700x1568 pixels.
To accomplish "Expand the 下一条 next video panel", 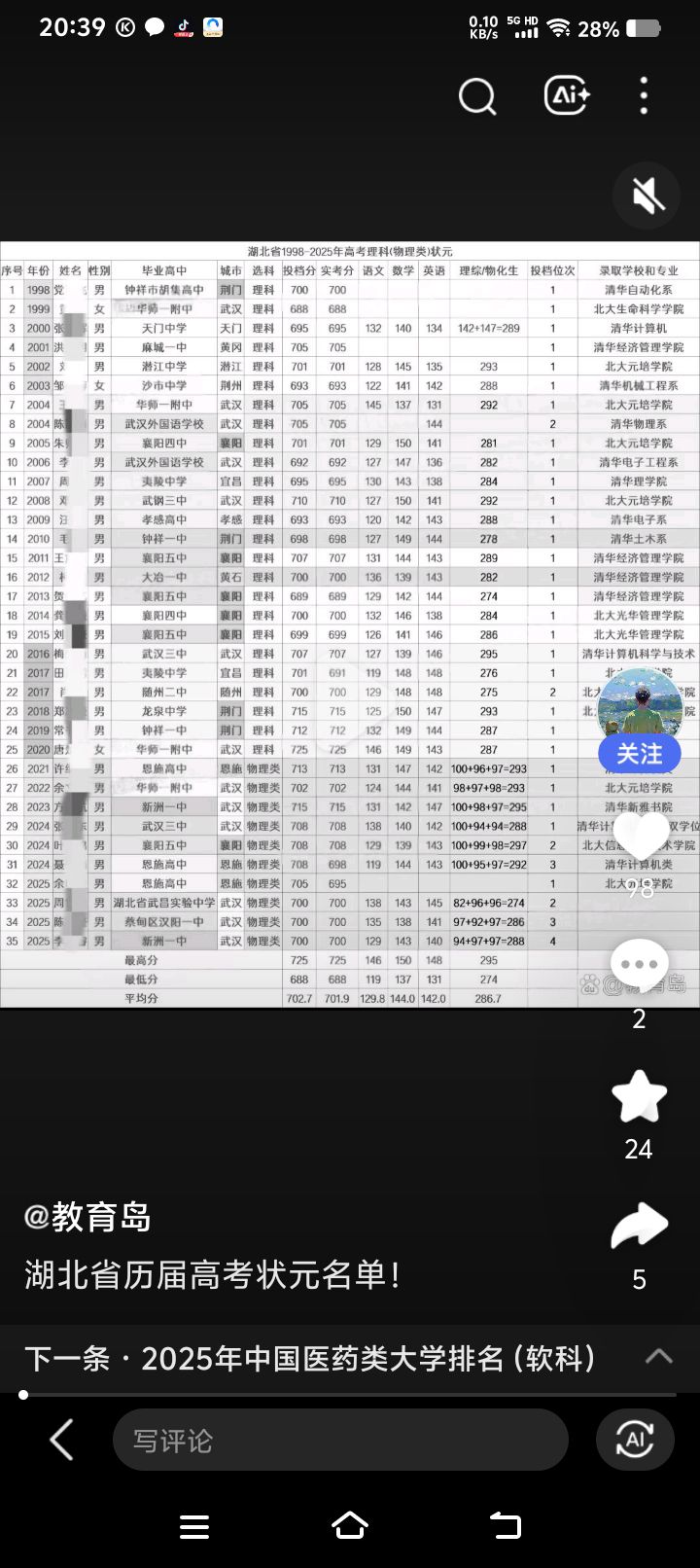I will pos(658,1357).
